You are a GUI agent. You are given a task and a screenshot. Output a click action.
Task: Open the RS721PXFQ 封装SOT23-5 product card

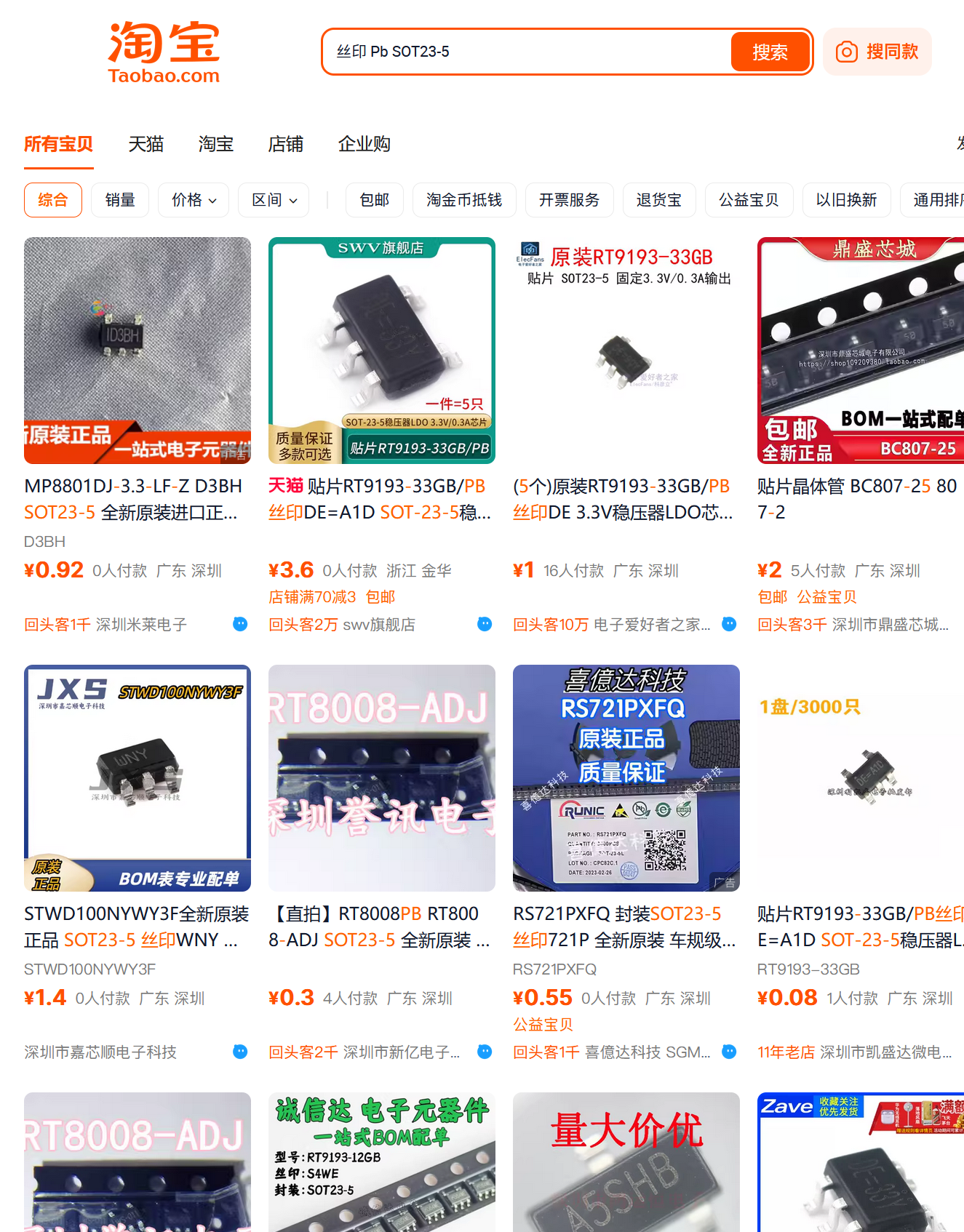pos(626,778)
